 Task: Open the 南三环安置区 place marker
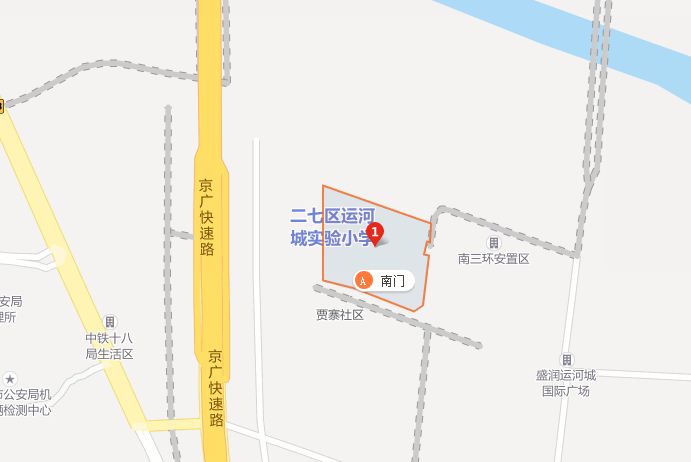pos(493,243)
